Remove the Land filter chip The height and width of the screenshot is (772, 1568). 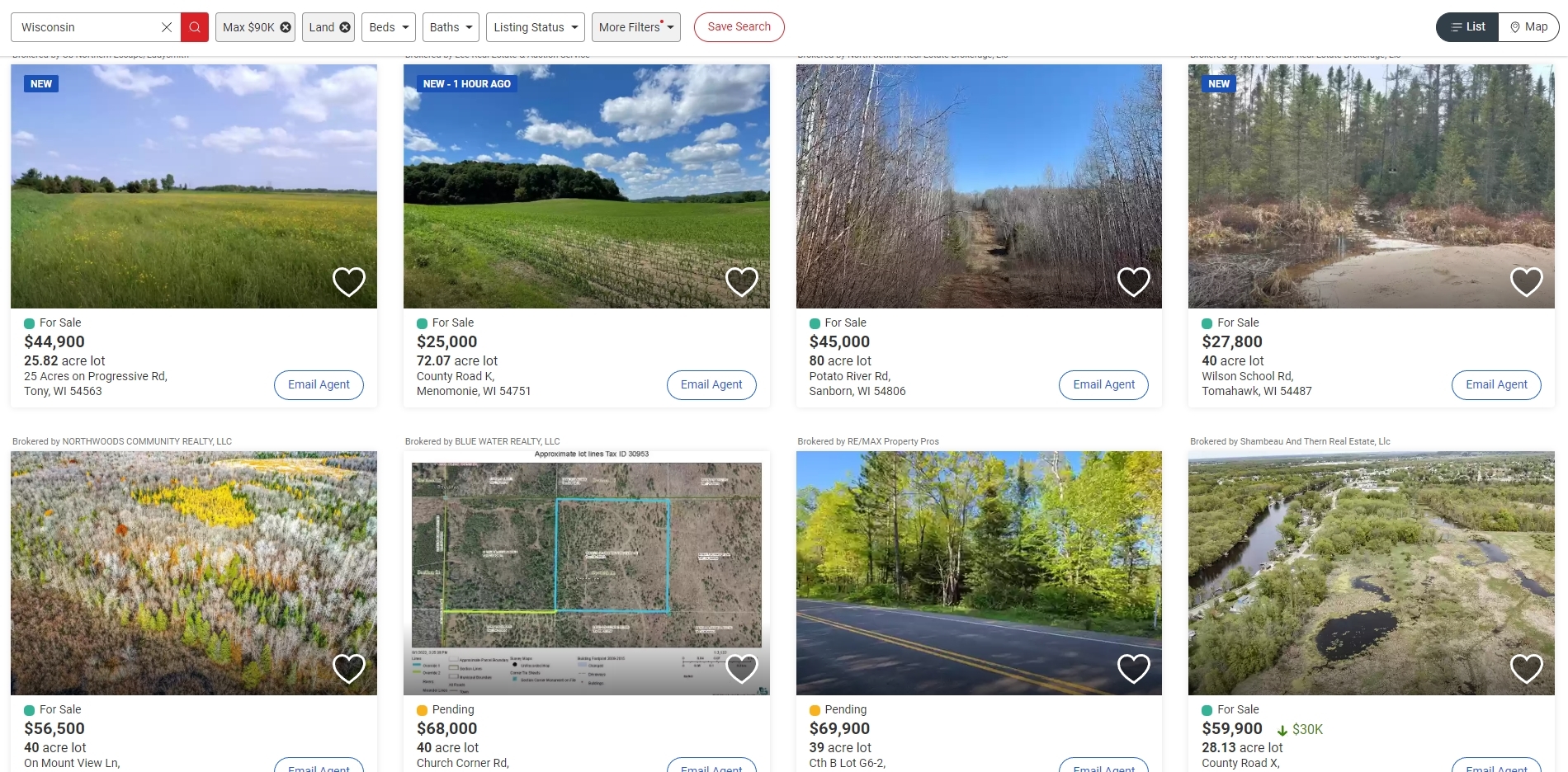pyautogui.click(x=345, y=27)
